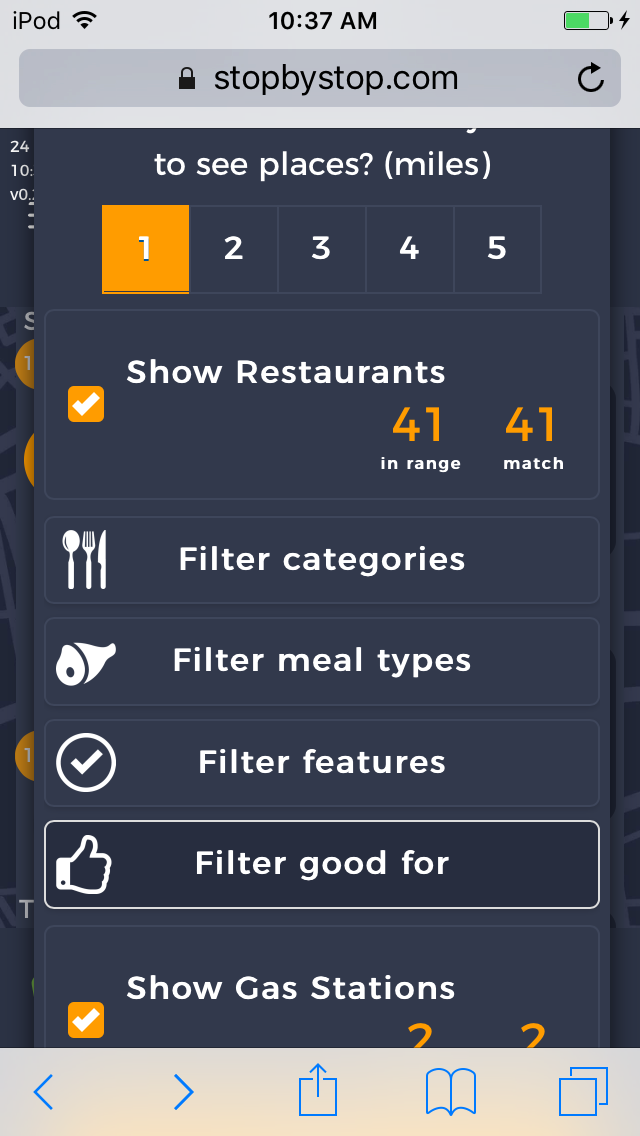Open Filter meal types
Screen dimensions: 640x1136
click(321, 661)
